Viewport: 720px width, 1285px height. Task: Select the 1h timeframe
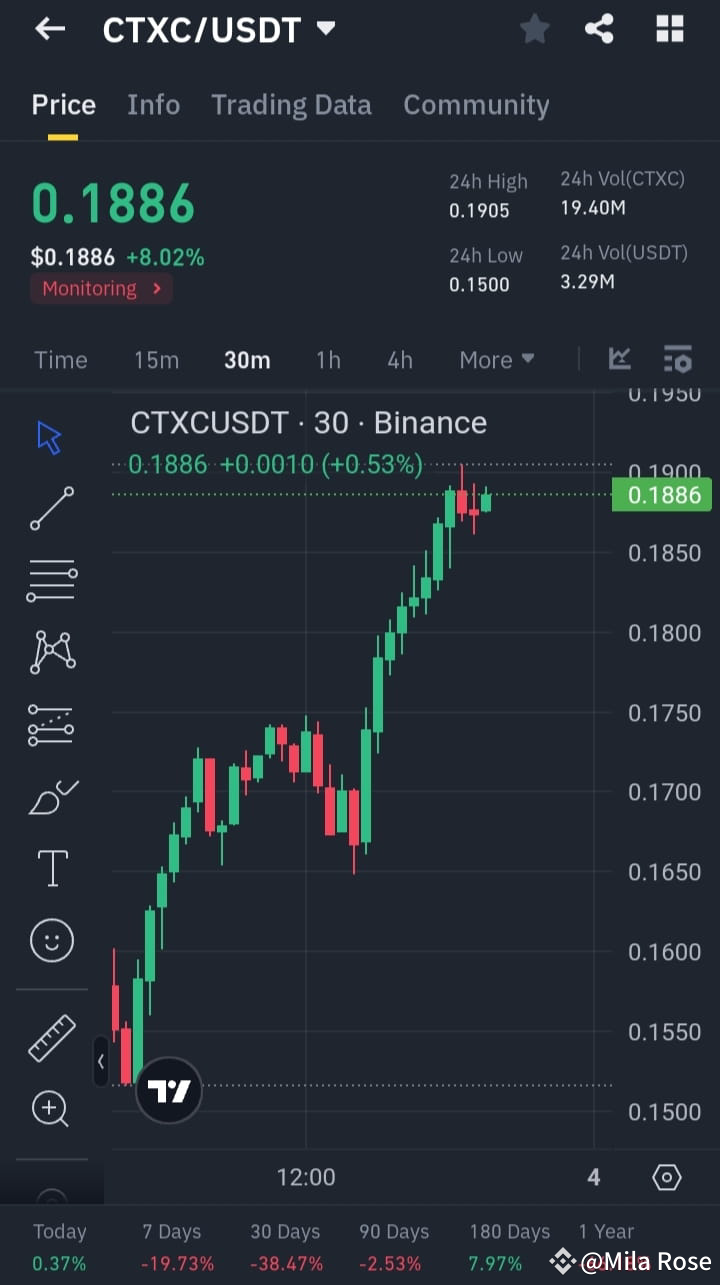[x=328, y=359]
